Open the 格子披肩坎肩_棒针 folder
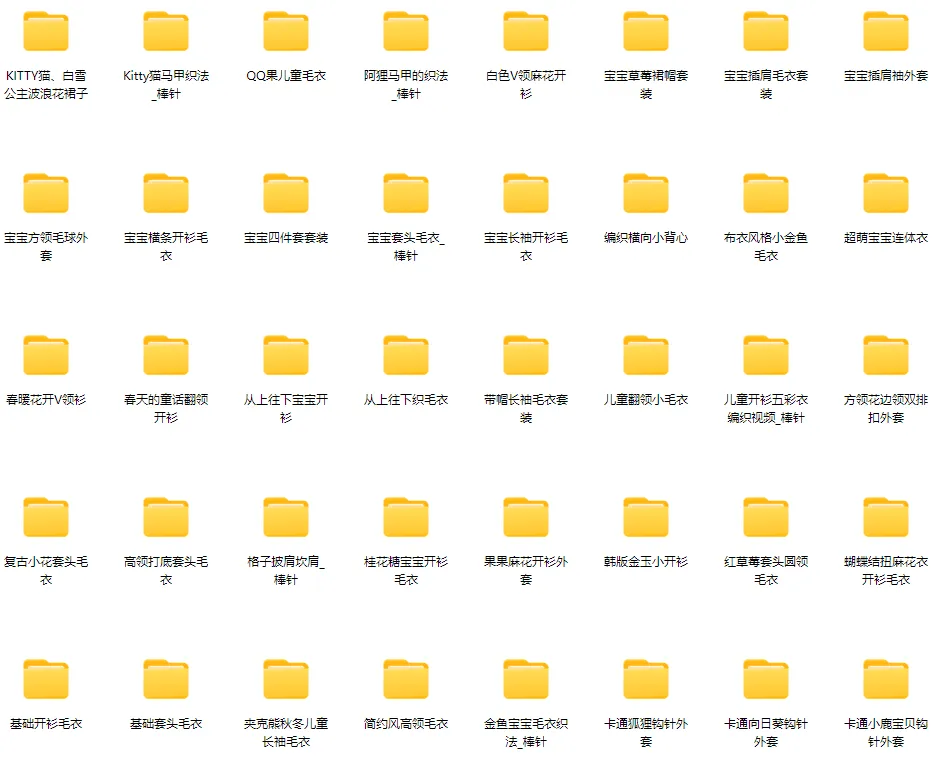 (286, 518)
